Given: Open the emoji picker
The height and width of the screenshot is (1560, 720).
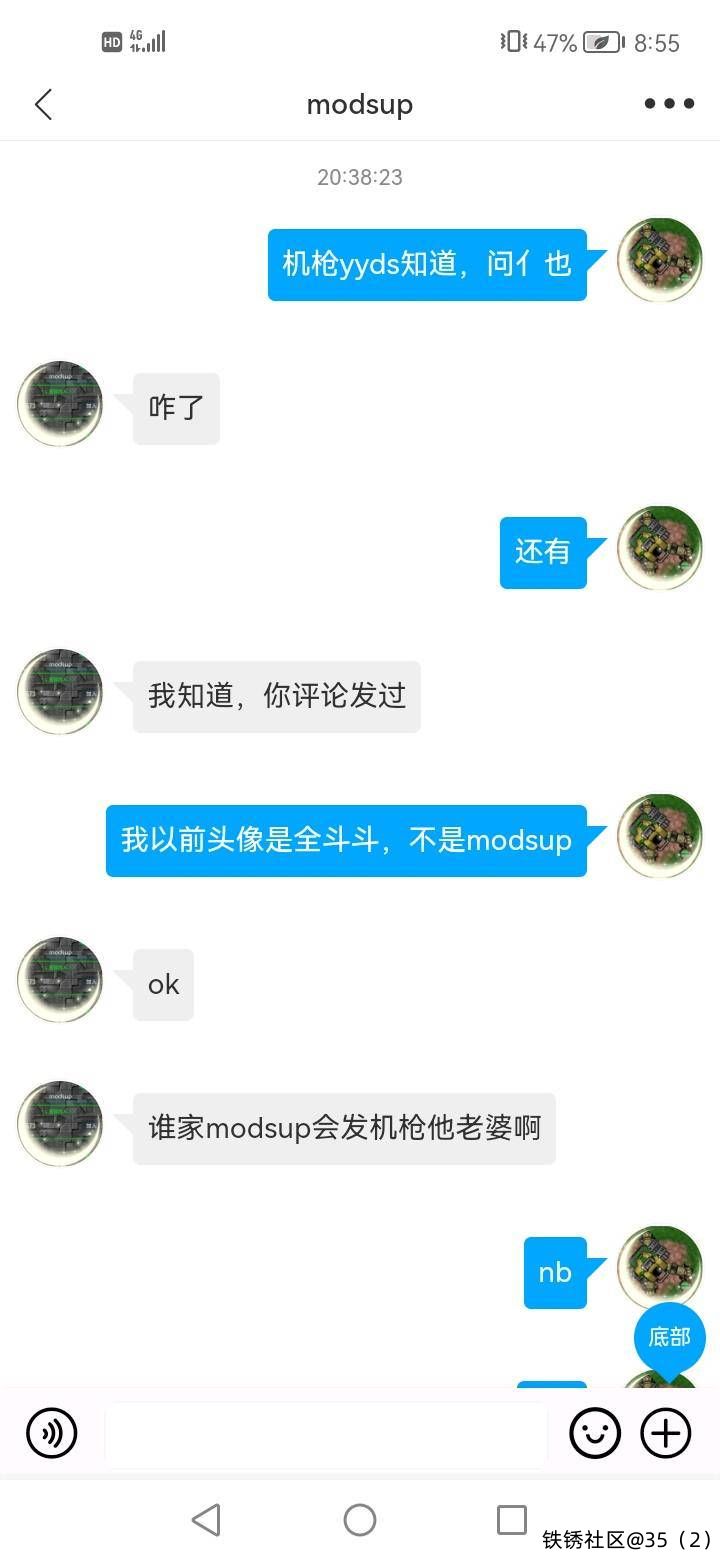Looking at the screenshot, I should point(595,1433).
